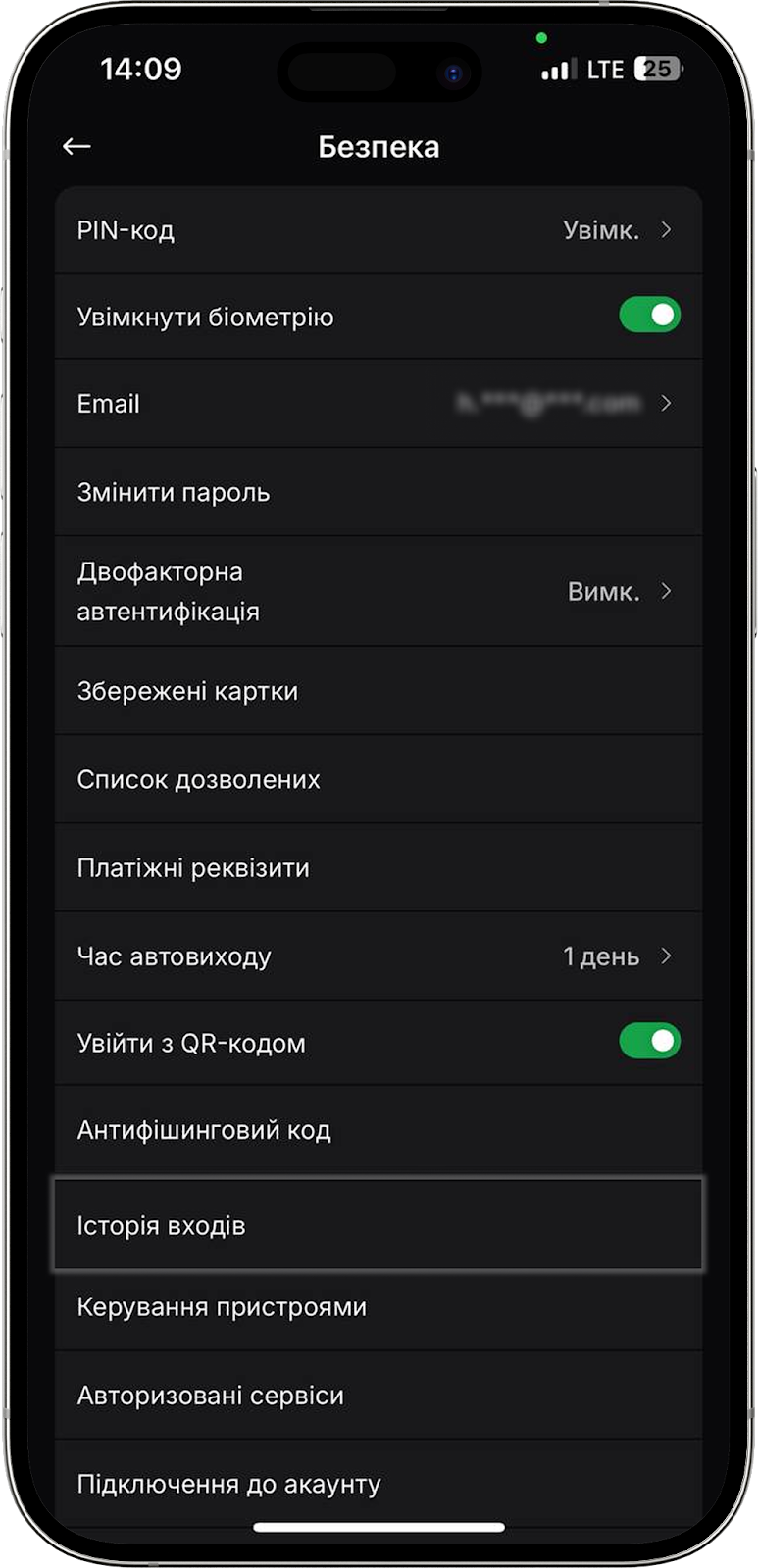Disable the Увійти з QR-кодом switch
The image size is (758, 1568).
click(649, 1041)
